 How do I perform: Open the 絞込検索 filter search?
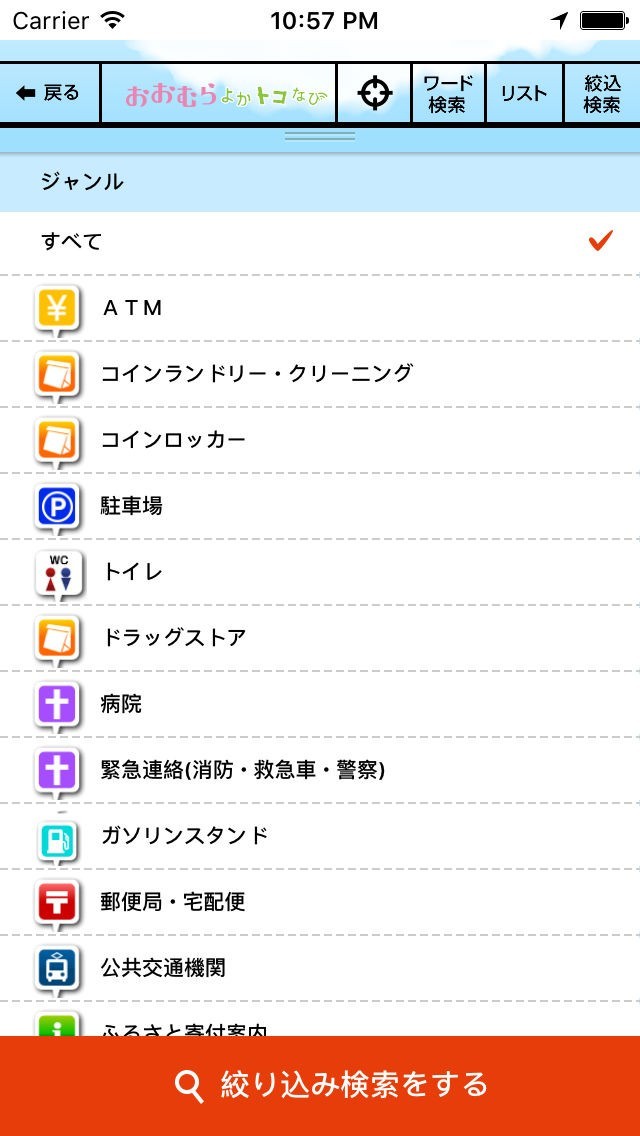[602, 93]
